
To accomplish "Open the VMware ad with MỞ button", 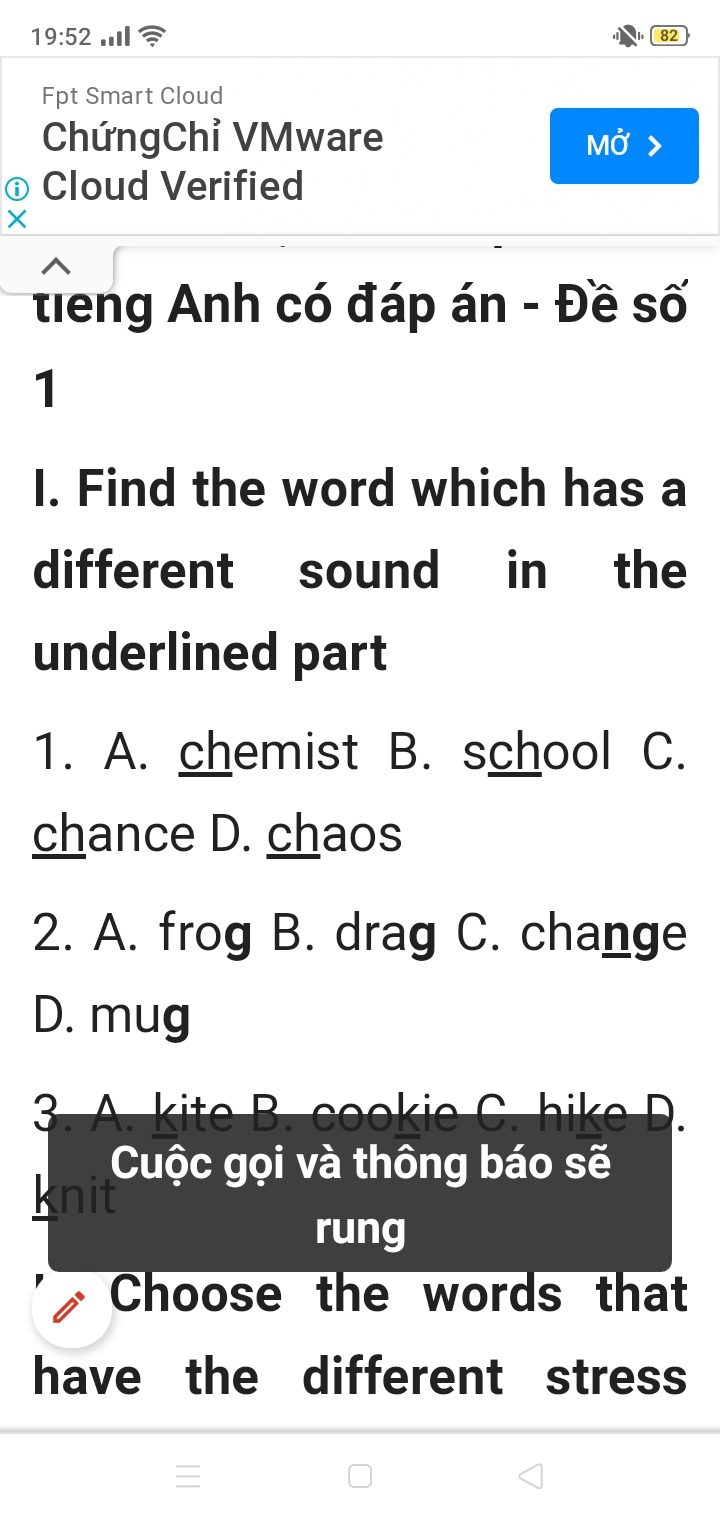I will tap(623, 146).
